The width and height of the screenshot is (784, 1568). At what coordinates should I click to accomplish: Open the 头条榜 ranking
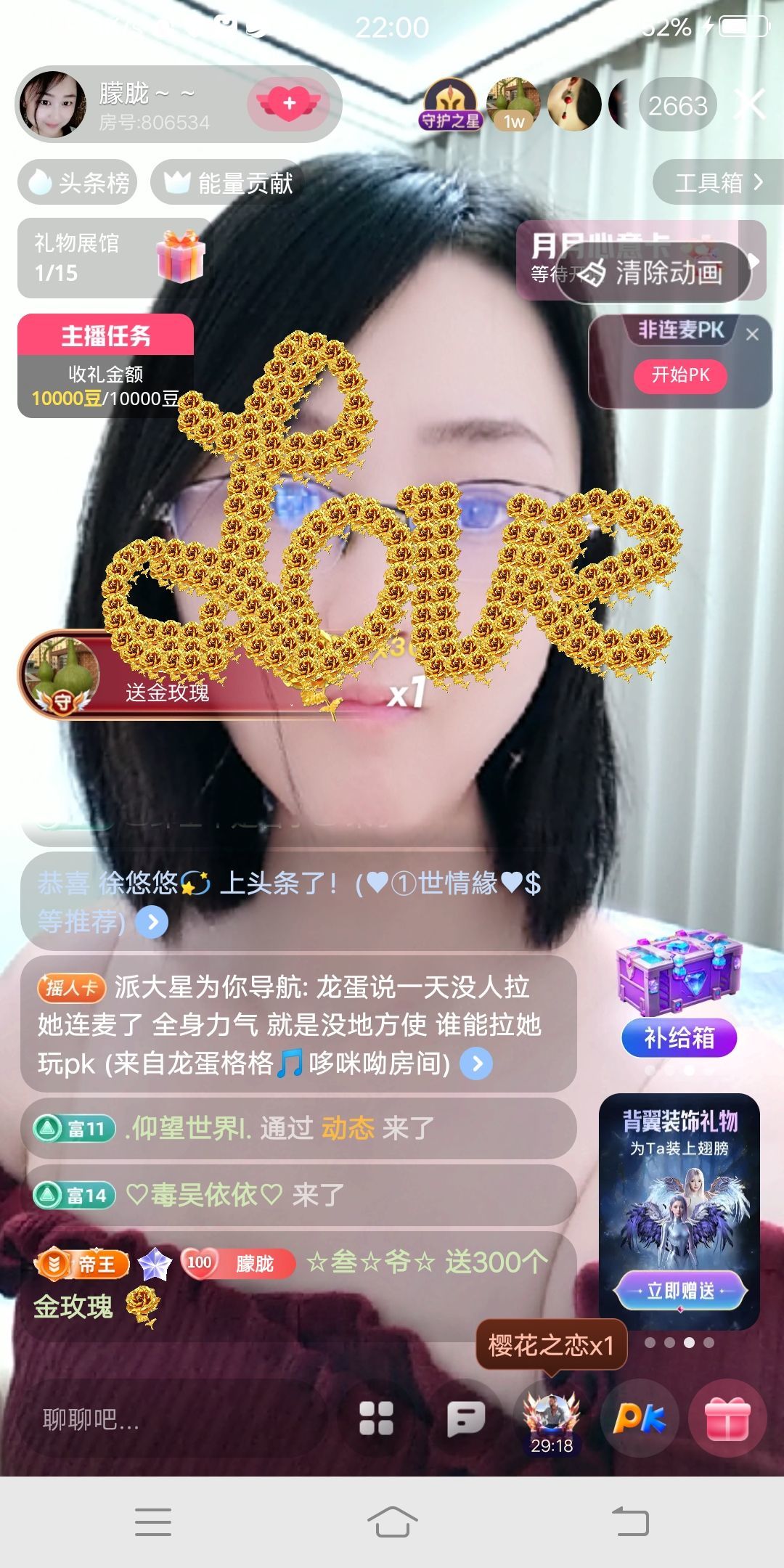point(78,182)
